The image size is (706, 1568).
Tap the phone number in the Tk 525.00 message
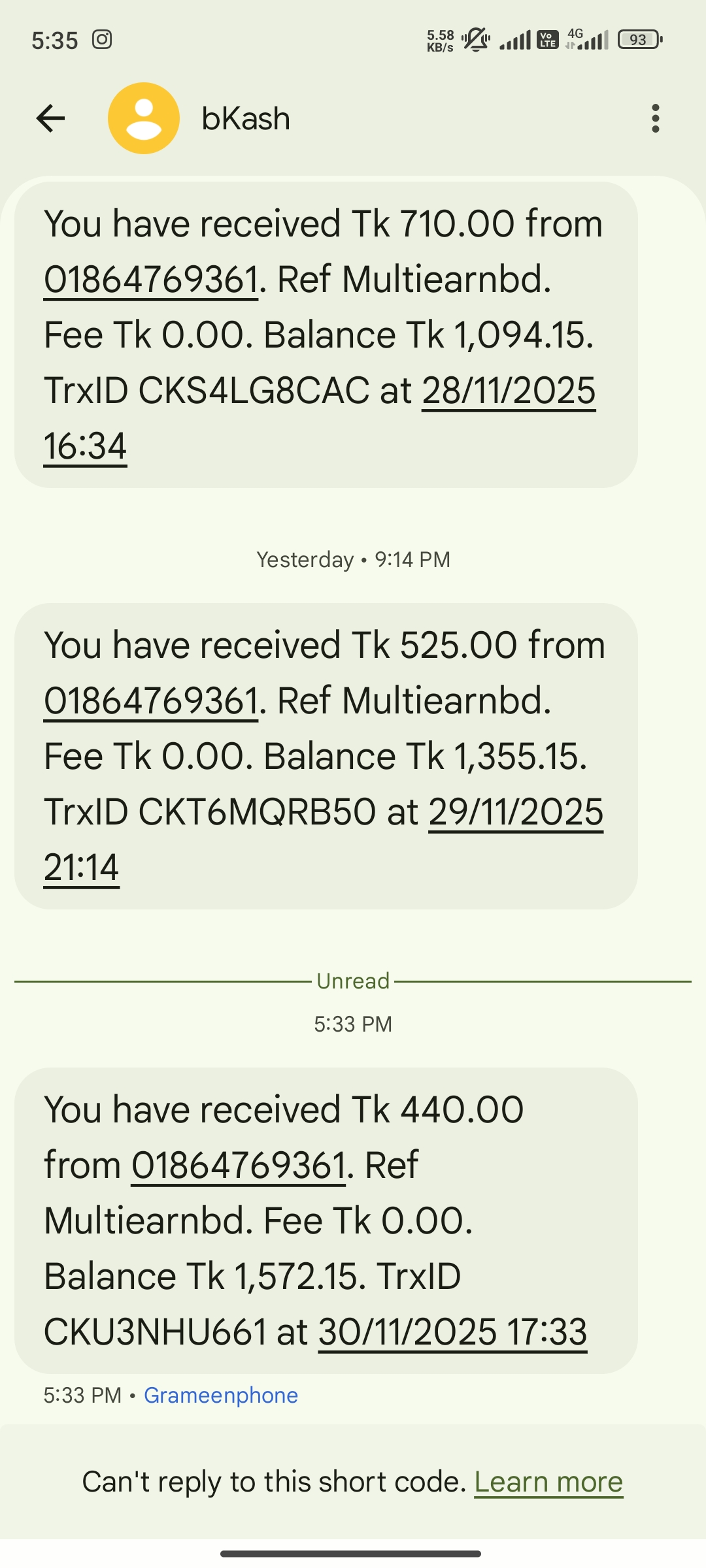[x=151, y=701]
